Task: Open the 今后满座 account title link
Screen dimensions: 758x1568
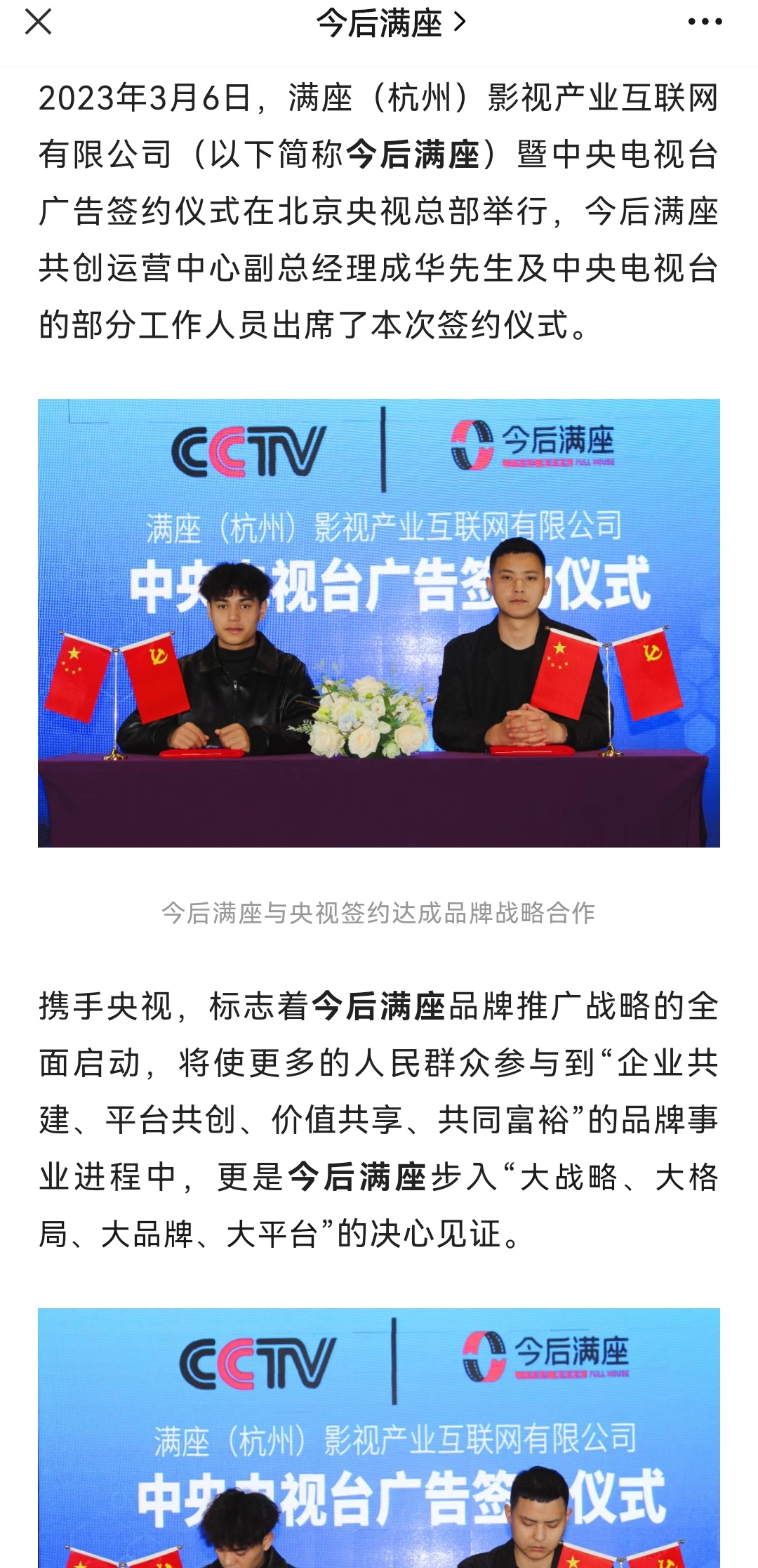Action: pyautogui.click(x=390, y=23)
